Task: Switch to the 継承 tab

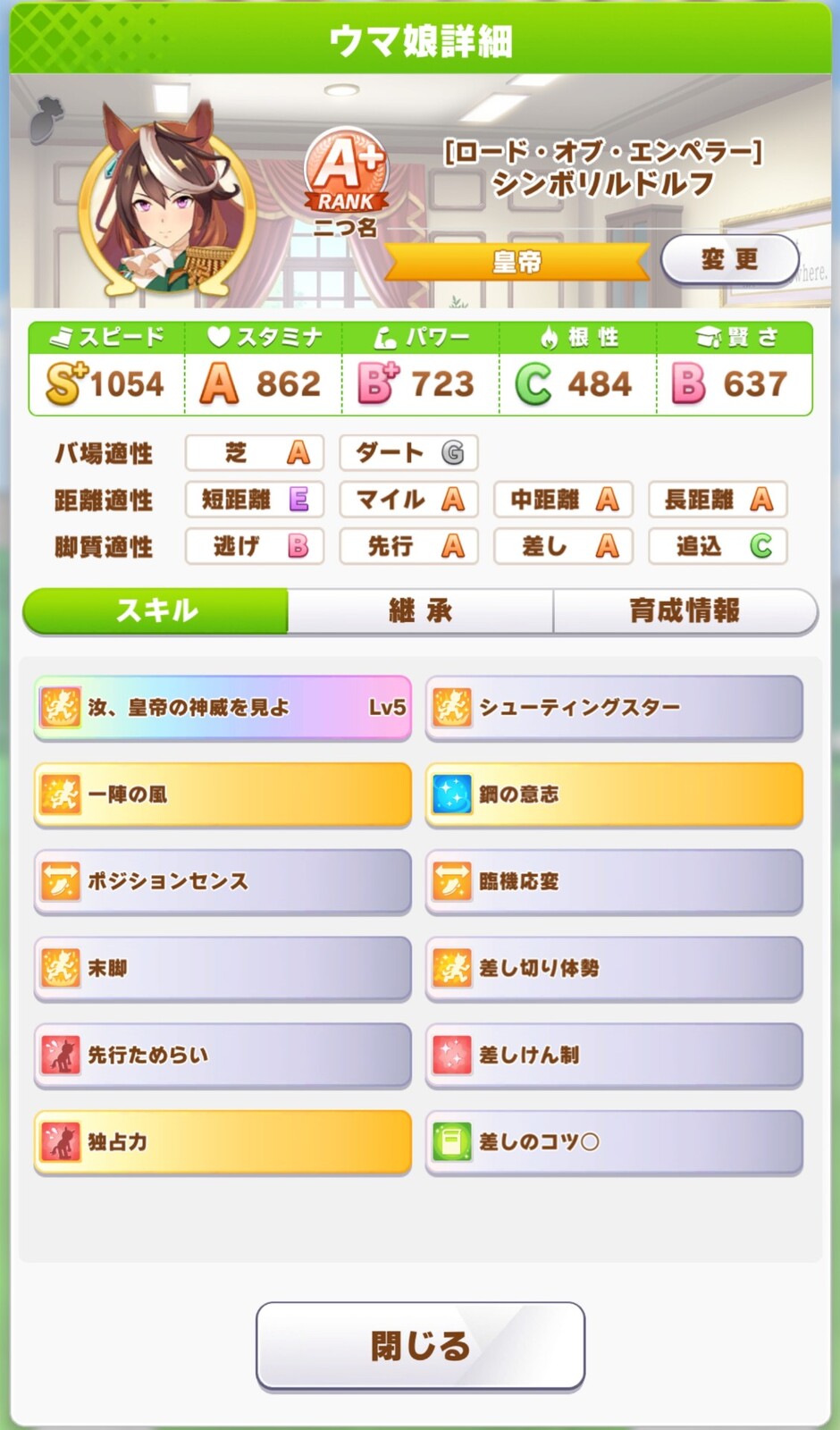Action: point(420,611)
